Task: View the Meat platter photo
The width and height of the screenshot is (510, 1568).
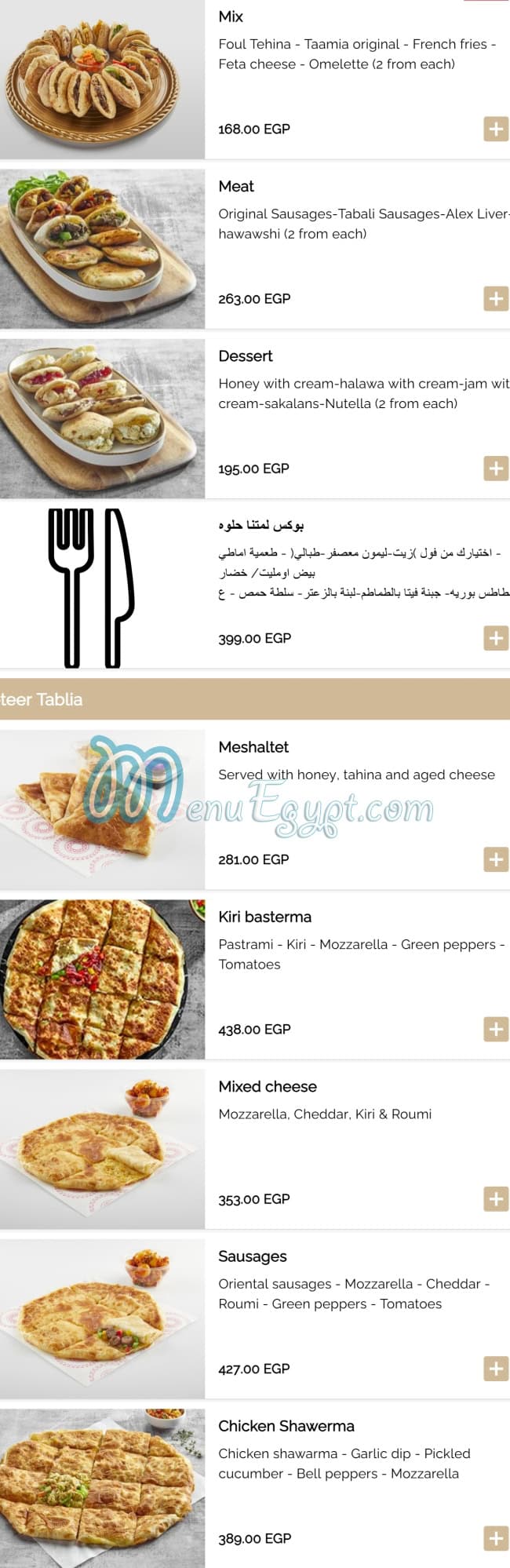Action: click(102, 249)
